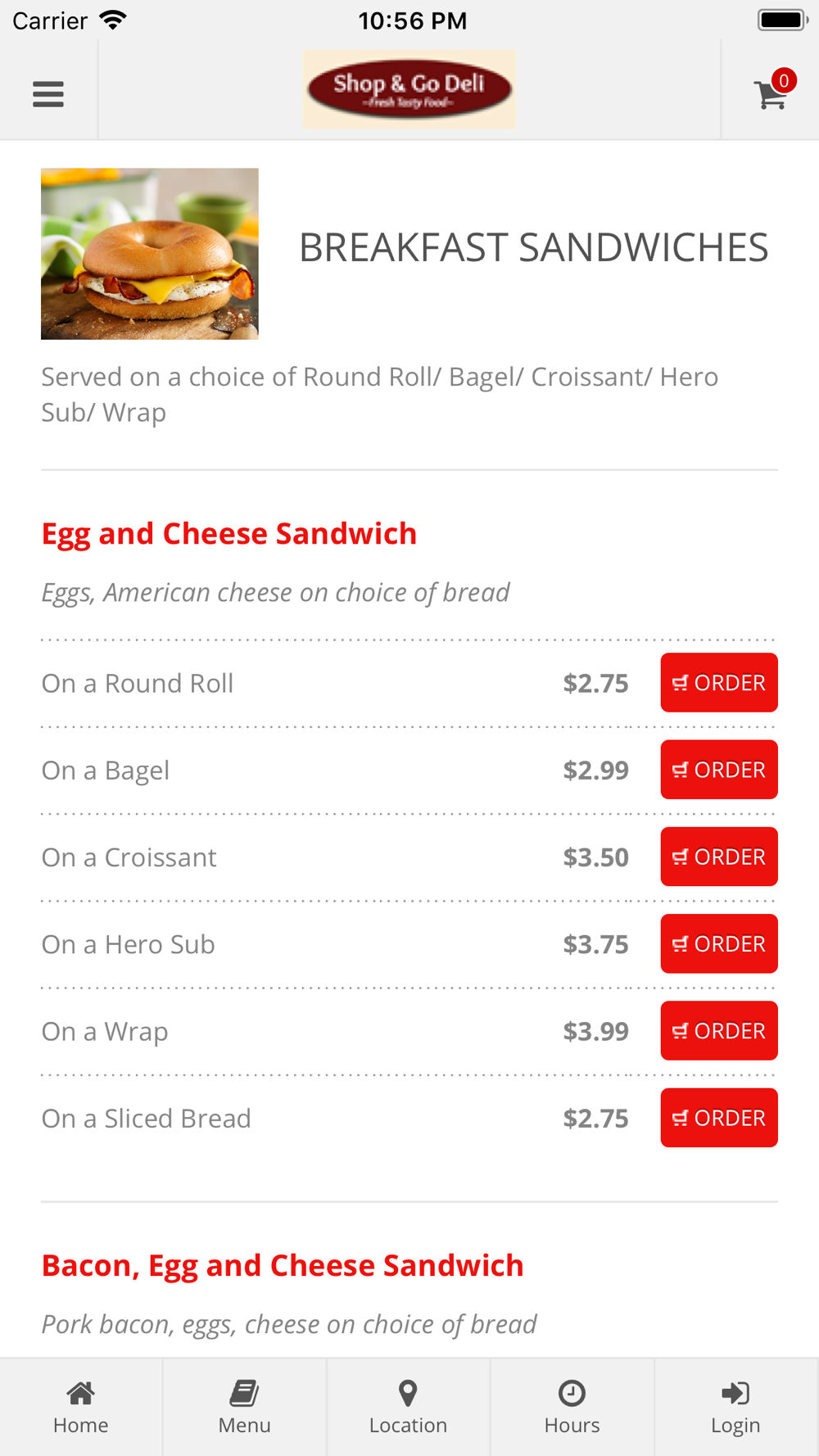The height and width of the screenshot is (1456, 819).
Task: Order Egg and Cheese on Sliced Bread
Action: [719, 1118]
